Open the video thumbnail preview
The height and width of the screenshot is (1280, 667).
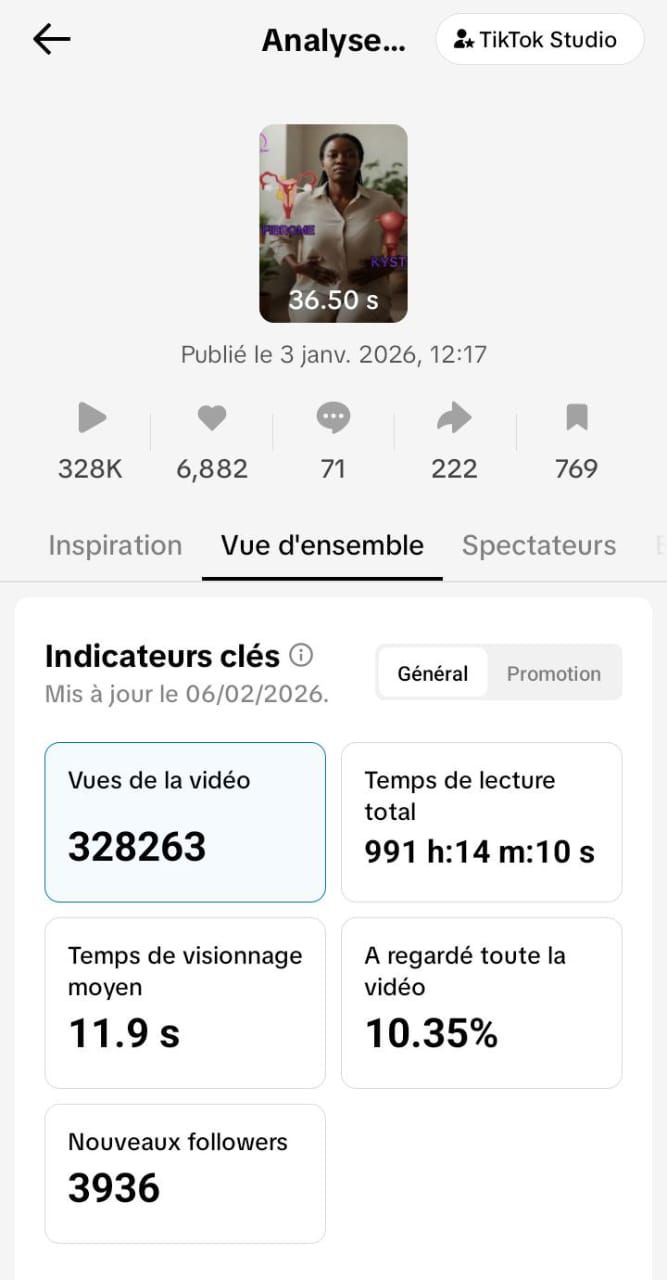coord(333,223)
